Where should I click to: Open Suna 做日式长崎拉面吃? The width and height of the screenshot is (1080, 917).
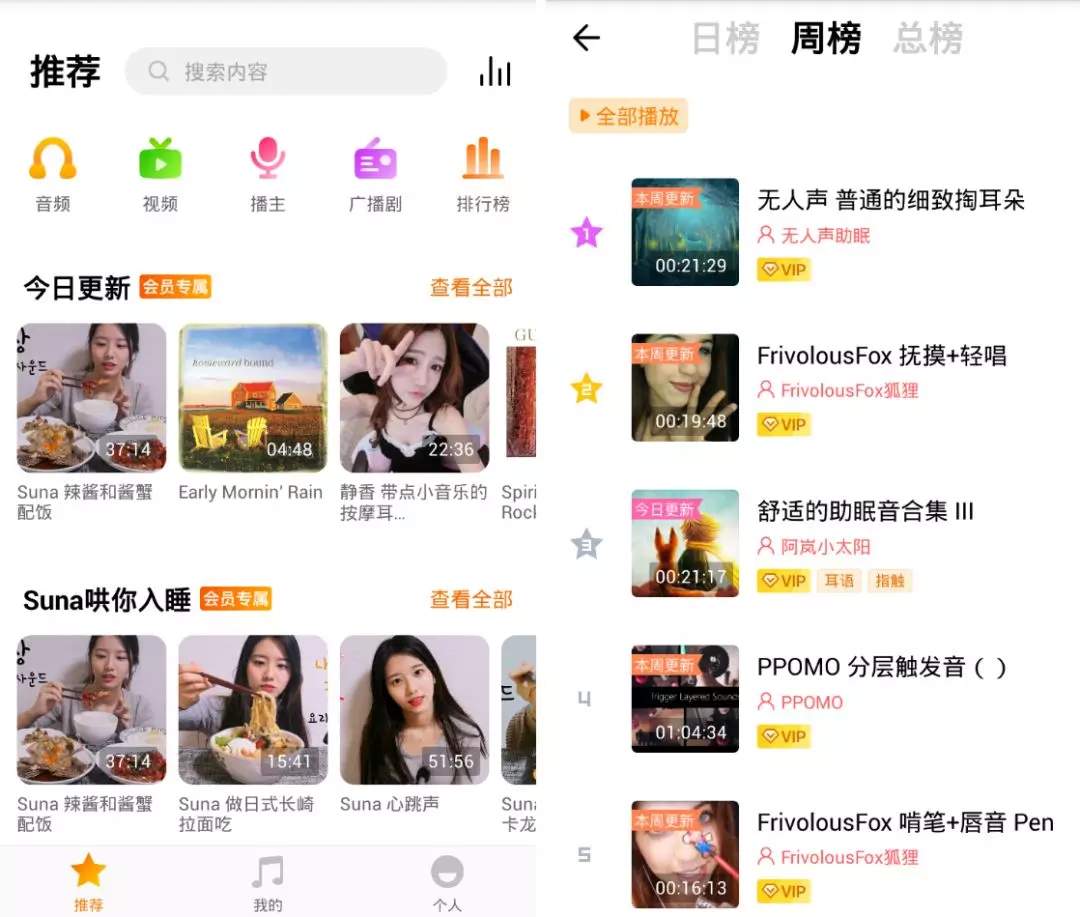tap(252, 710)
